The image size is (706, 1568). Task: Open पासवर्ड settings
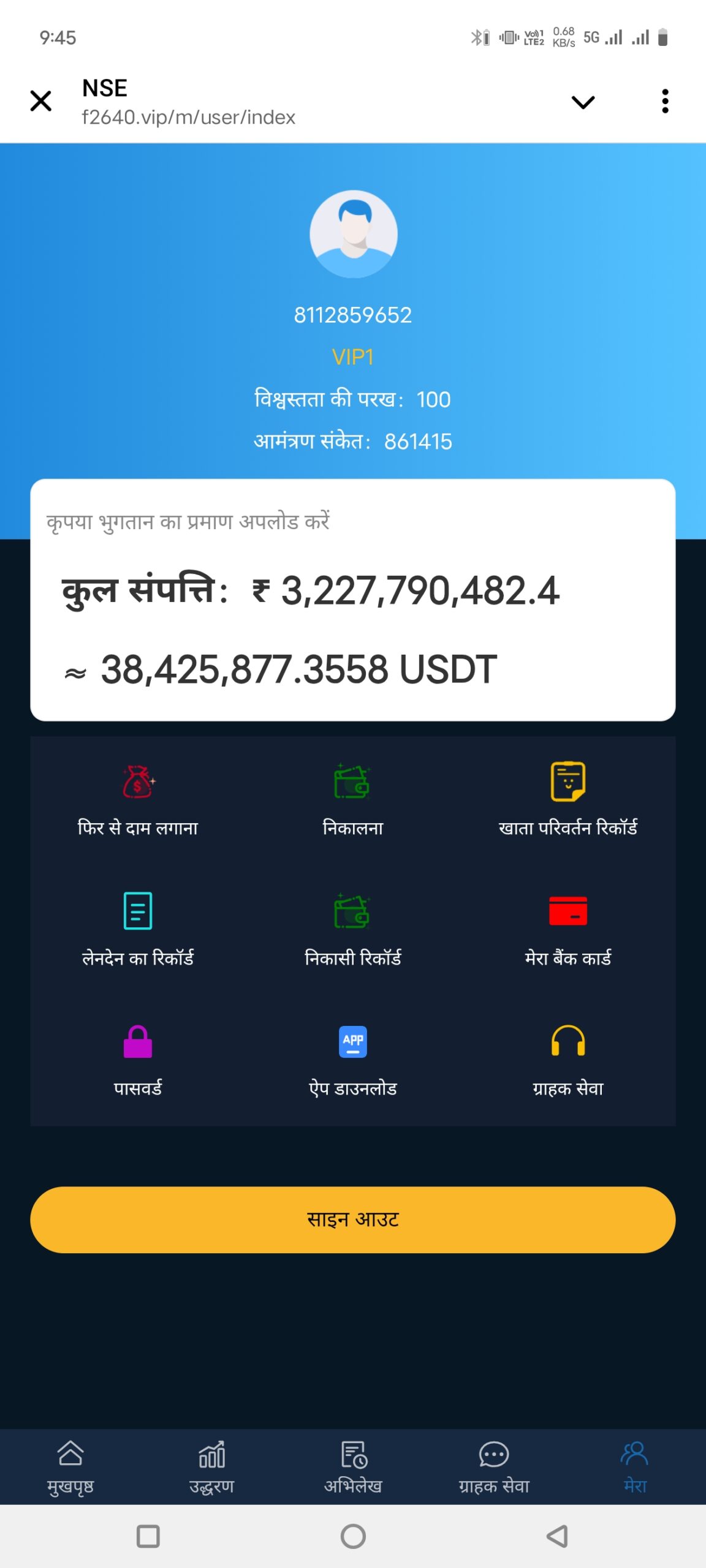point(138,1060)
